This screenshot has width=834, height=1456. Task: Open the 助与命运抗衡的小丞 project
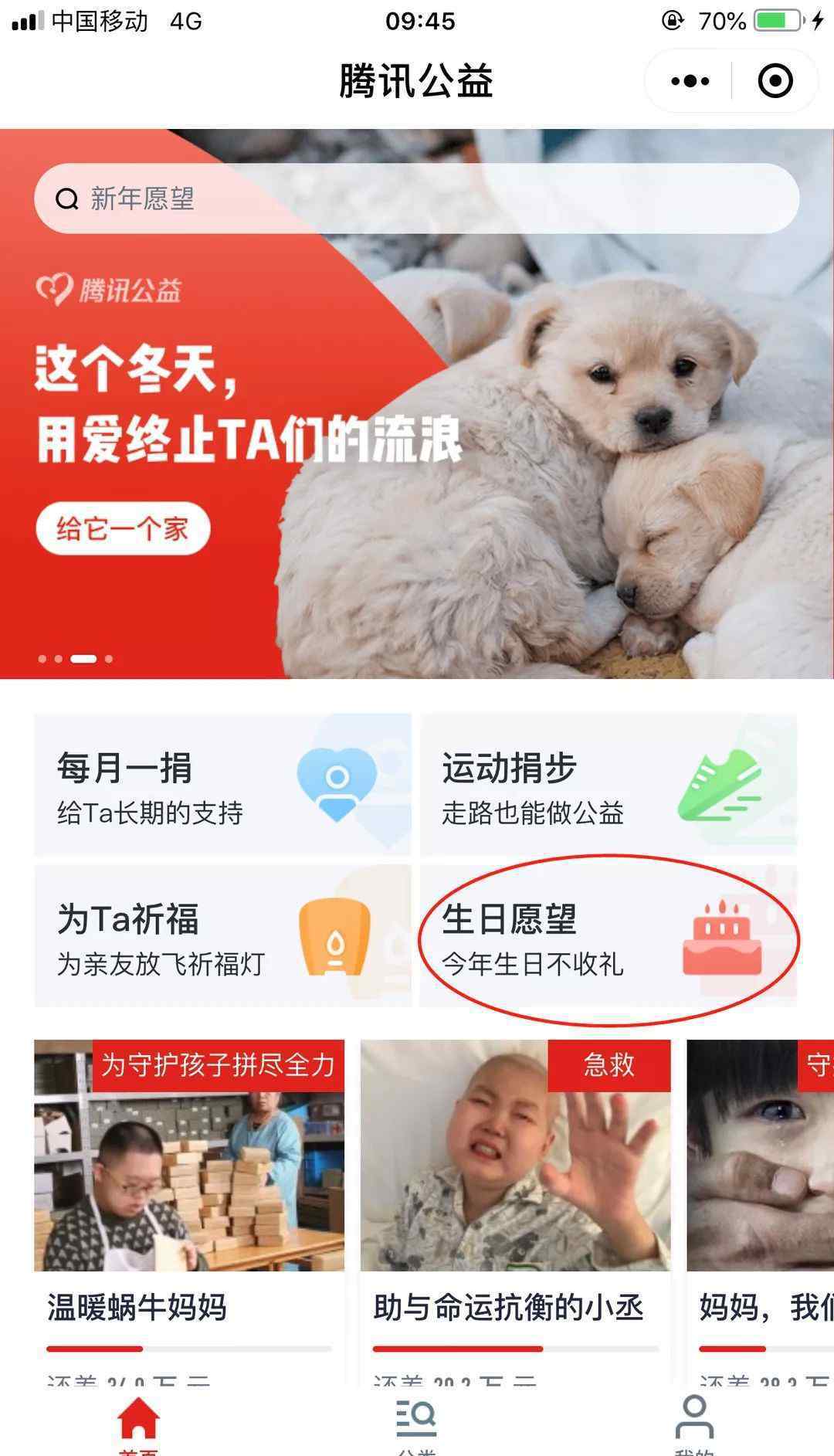[x=516, y=1213]
